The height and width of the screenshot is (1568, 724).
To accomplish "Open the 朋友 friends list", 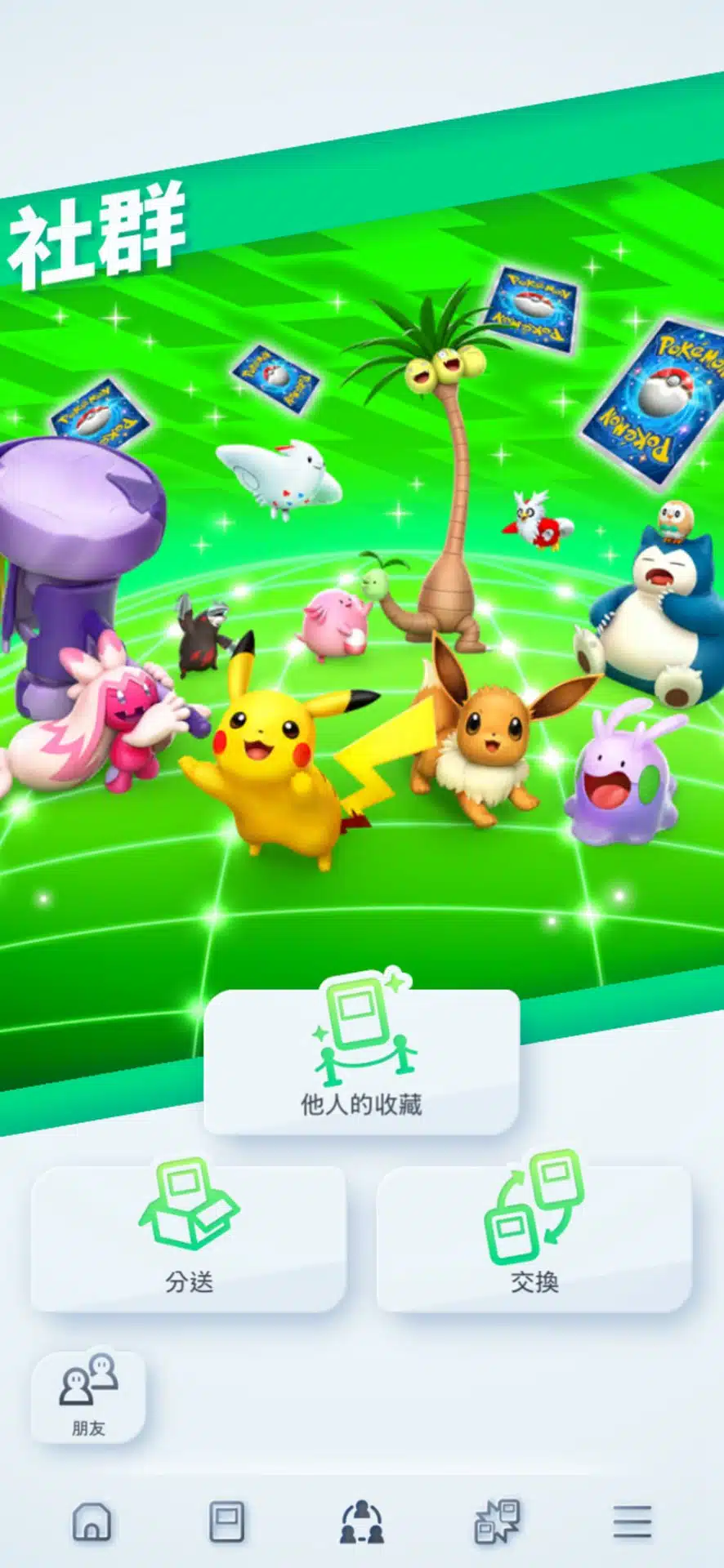I will click(88, 1396).
